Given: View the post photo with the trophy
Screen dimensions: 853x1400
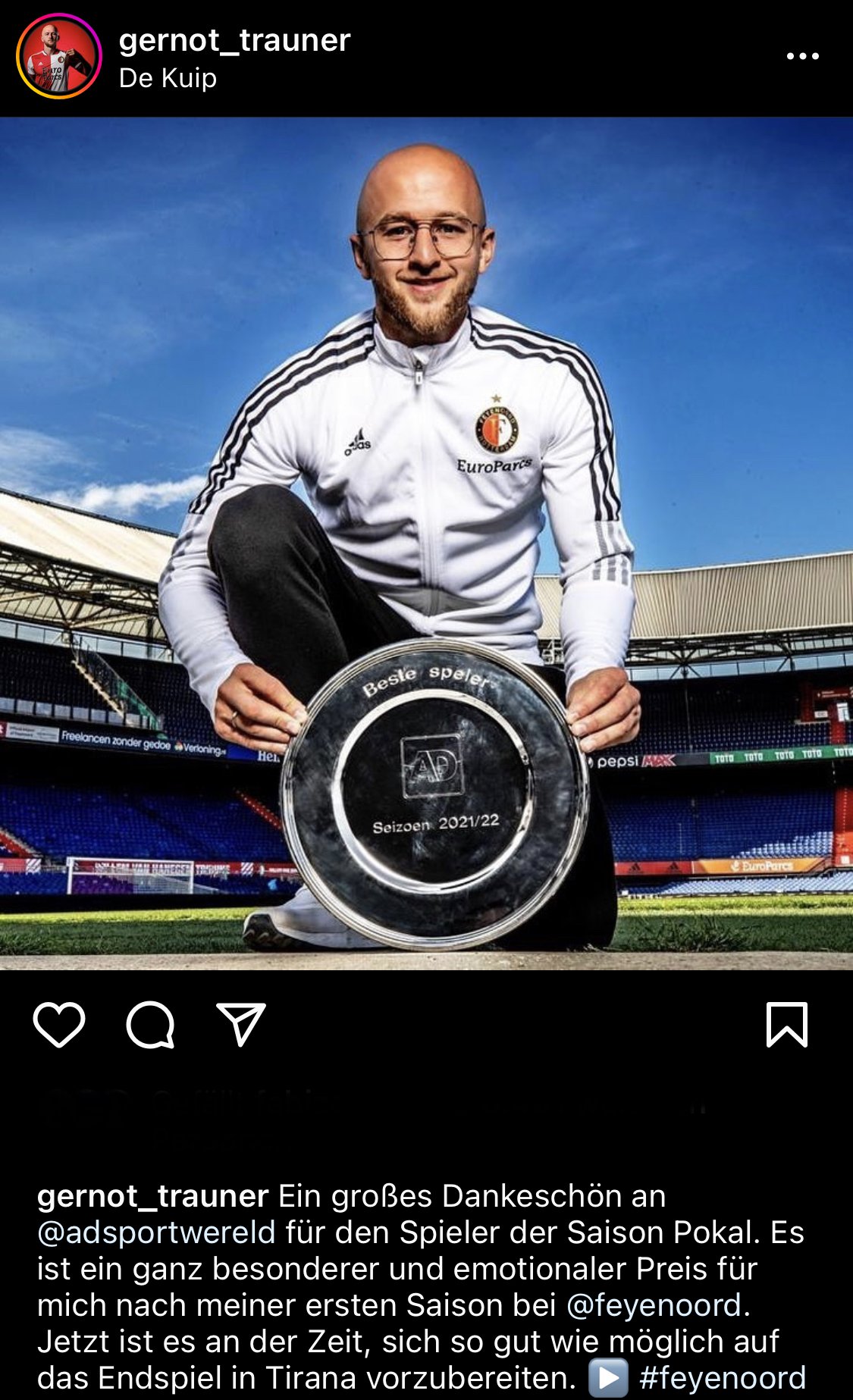Looking at the screenshot, I should [426, 543].
